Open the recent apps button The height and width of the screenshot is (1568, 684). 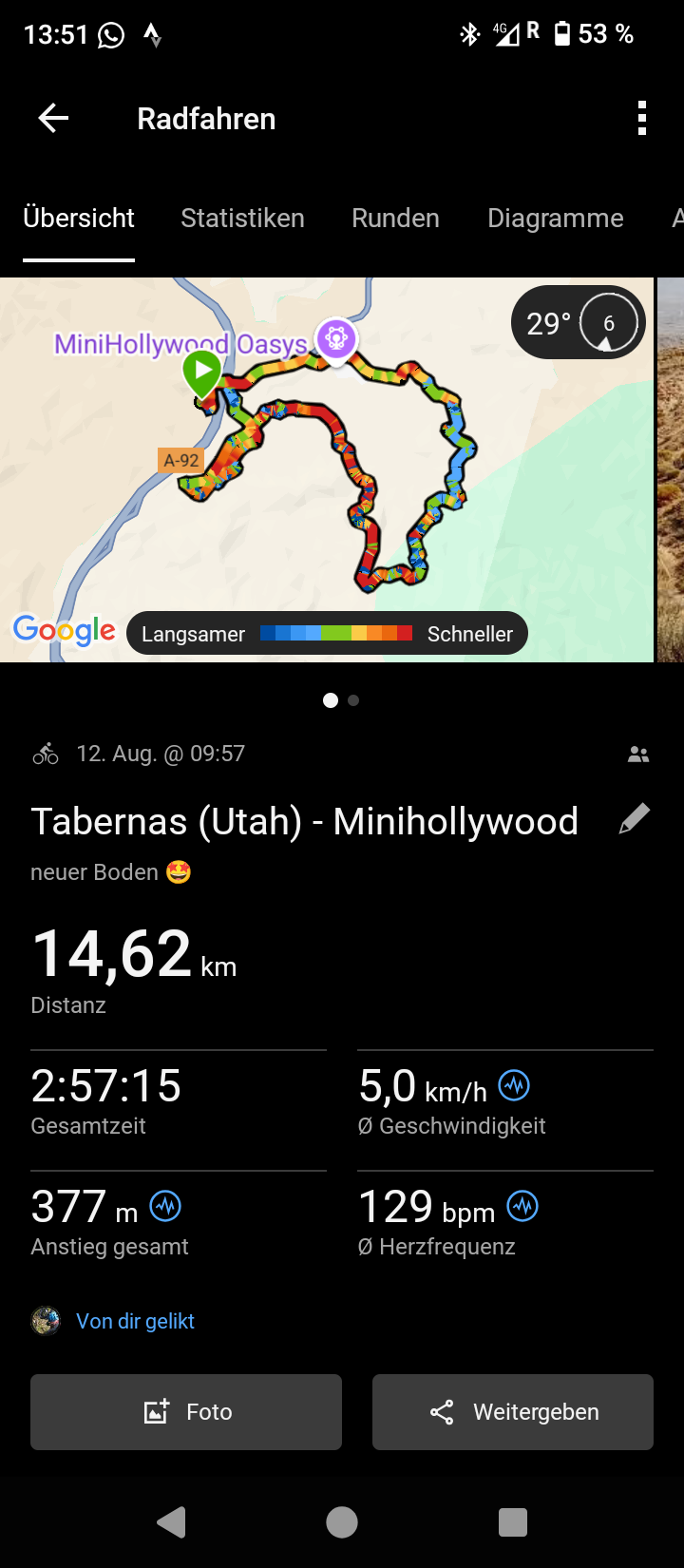[513, 1522]
